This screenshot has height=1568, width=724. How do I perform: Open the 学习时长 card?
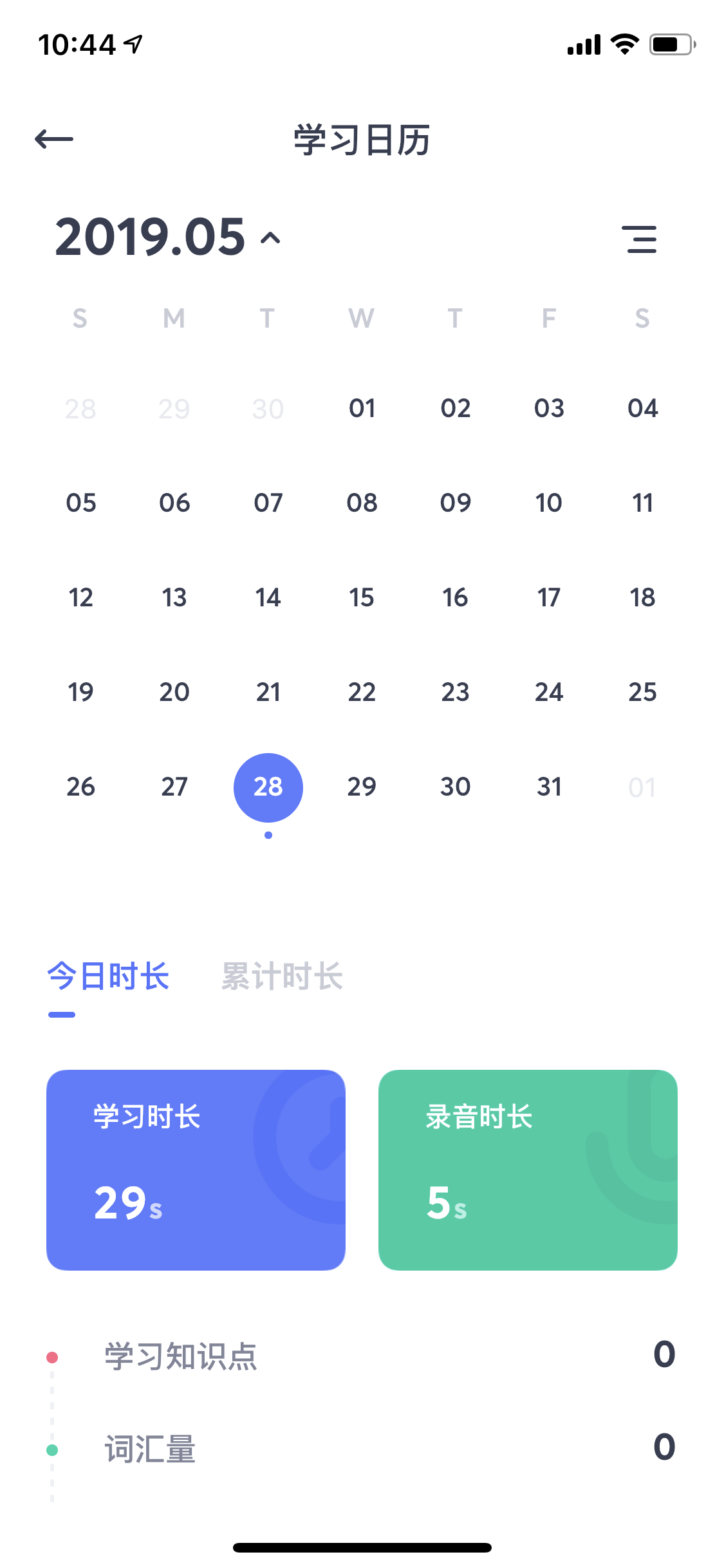[196, 1170]
